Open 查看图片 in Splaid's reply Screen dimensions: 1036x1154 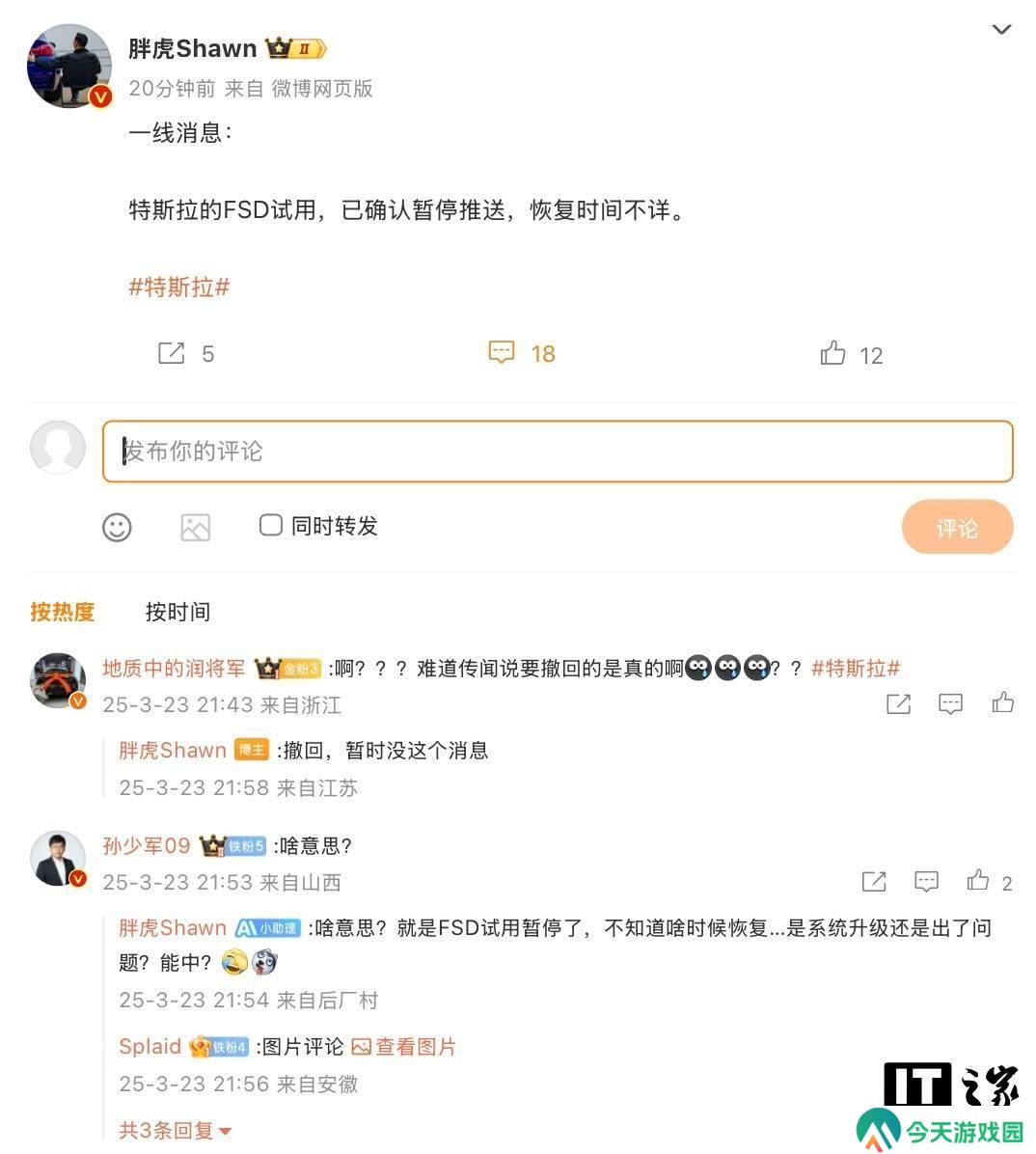(405, 1047)
